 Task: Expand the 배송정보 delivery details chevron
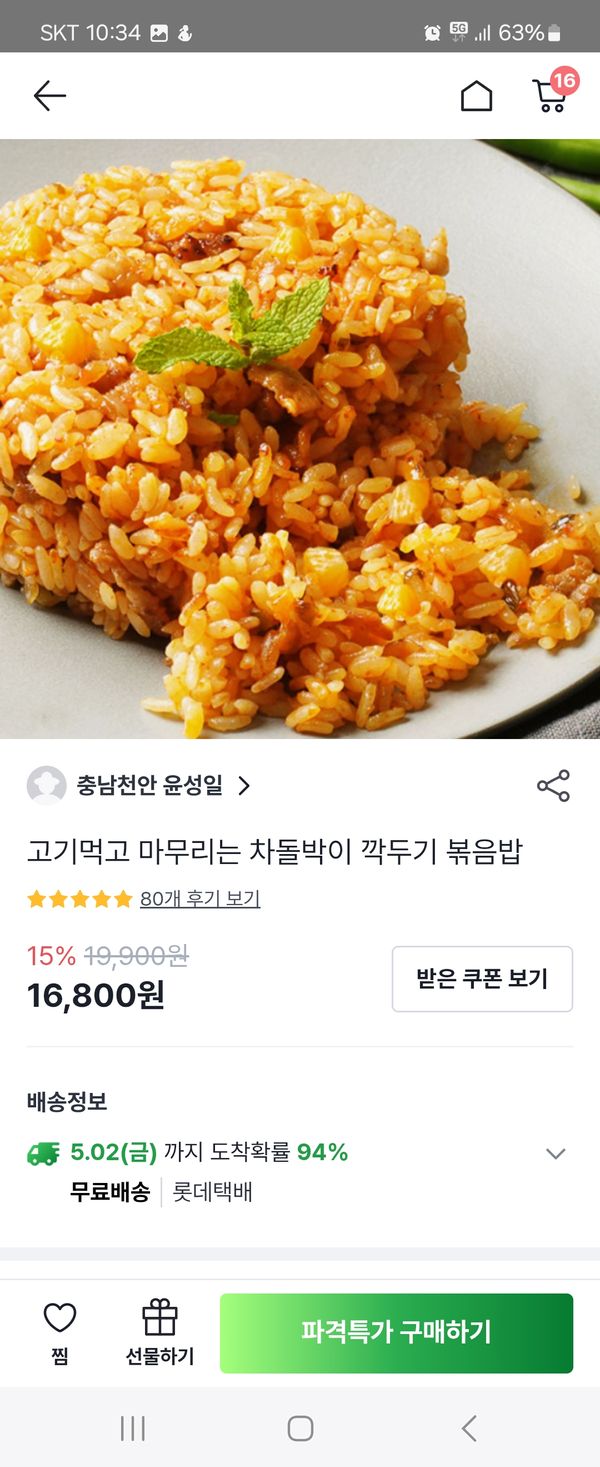coord(556,1154)
